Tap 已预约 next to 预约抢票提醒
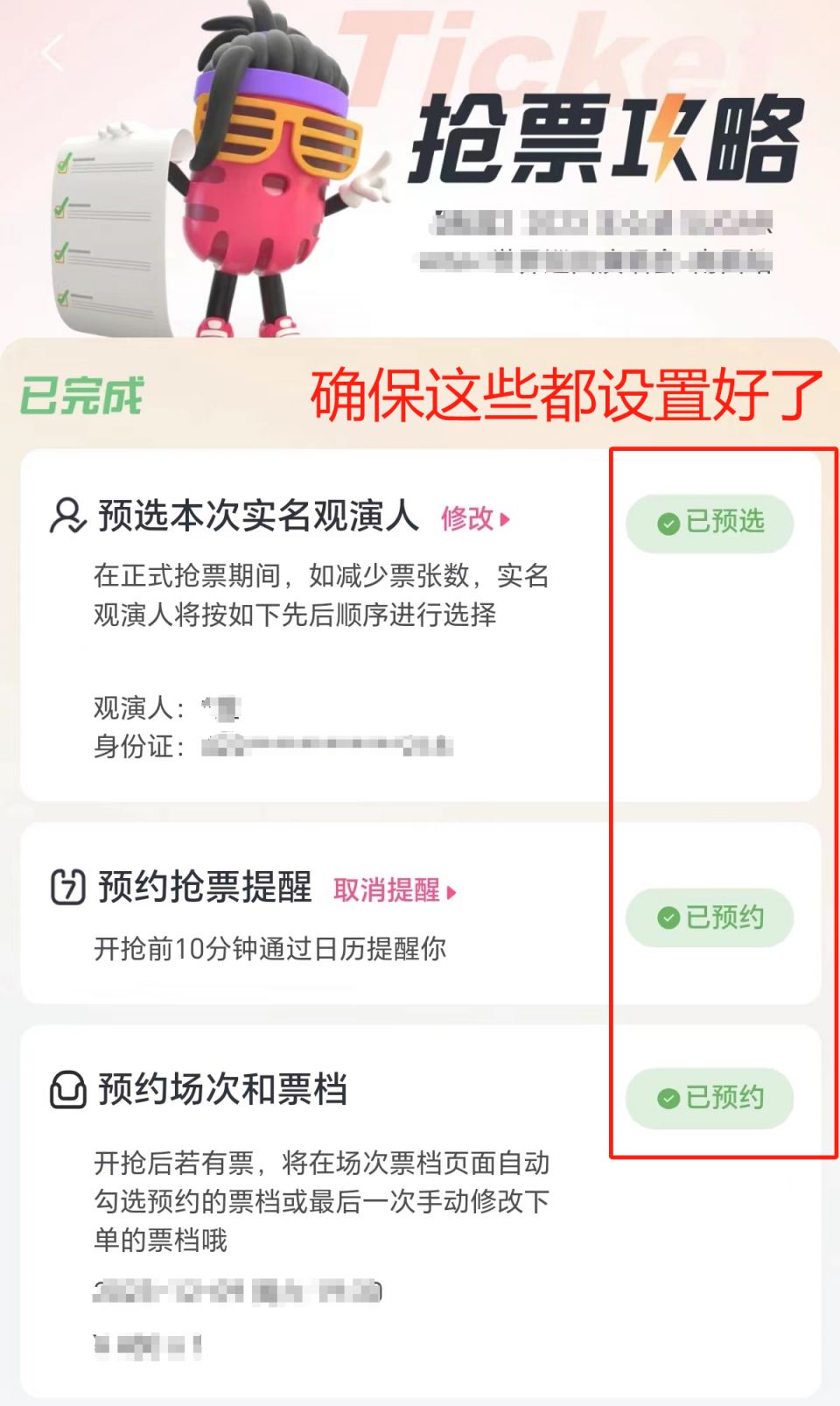Viewport: 840px width, 1406px height. coord(710,917)
